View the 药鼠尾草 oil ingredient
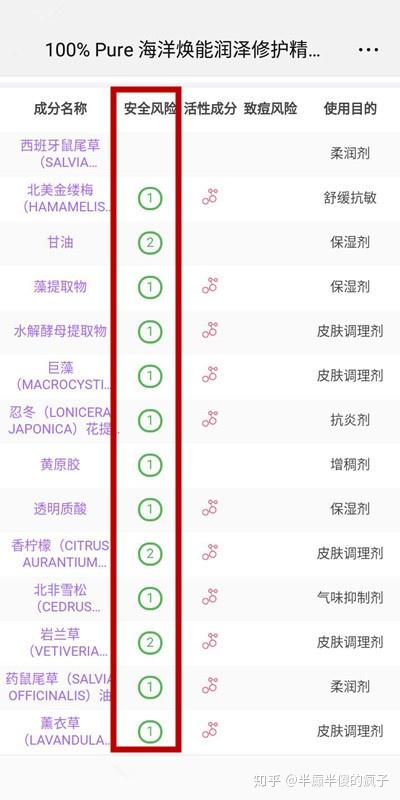This screenshot has width=400, height=800. pyautogui.click(x=59, y=687)
